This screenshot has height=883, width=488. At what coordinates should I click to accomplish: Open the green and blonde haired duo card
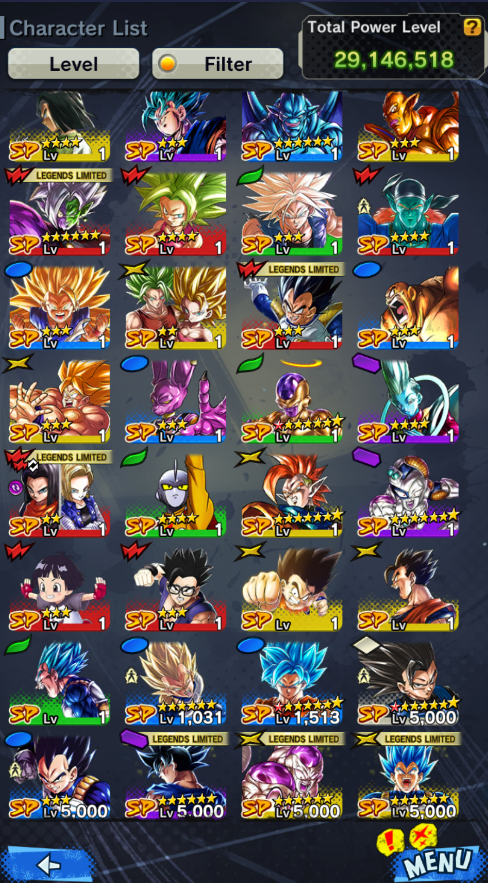(176, 309)
